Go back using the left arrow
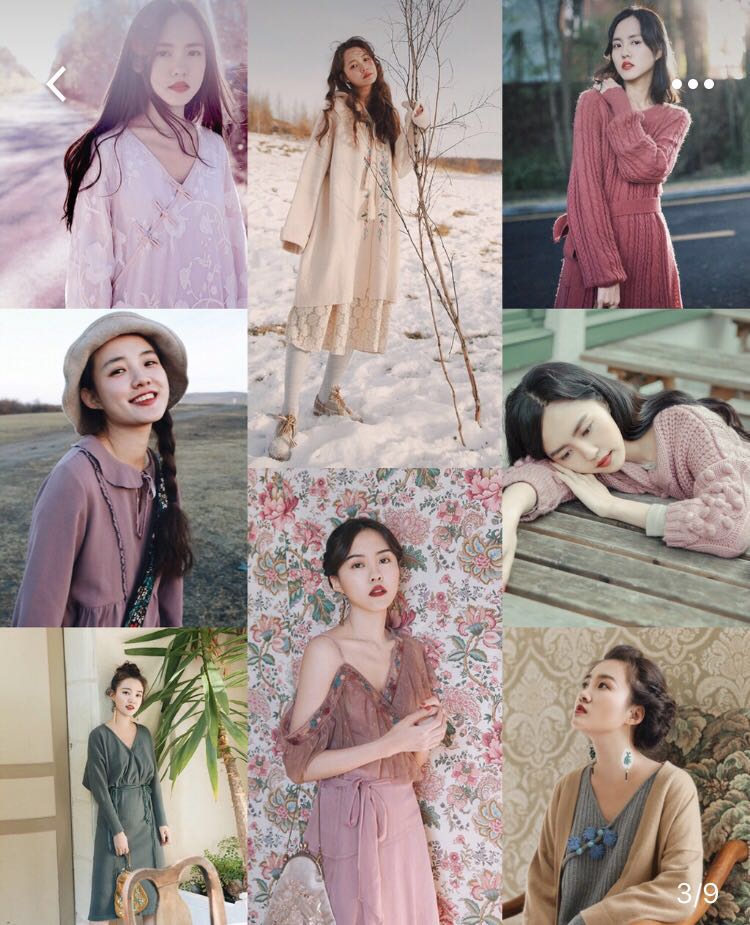 (x=56, y=84)
